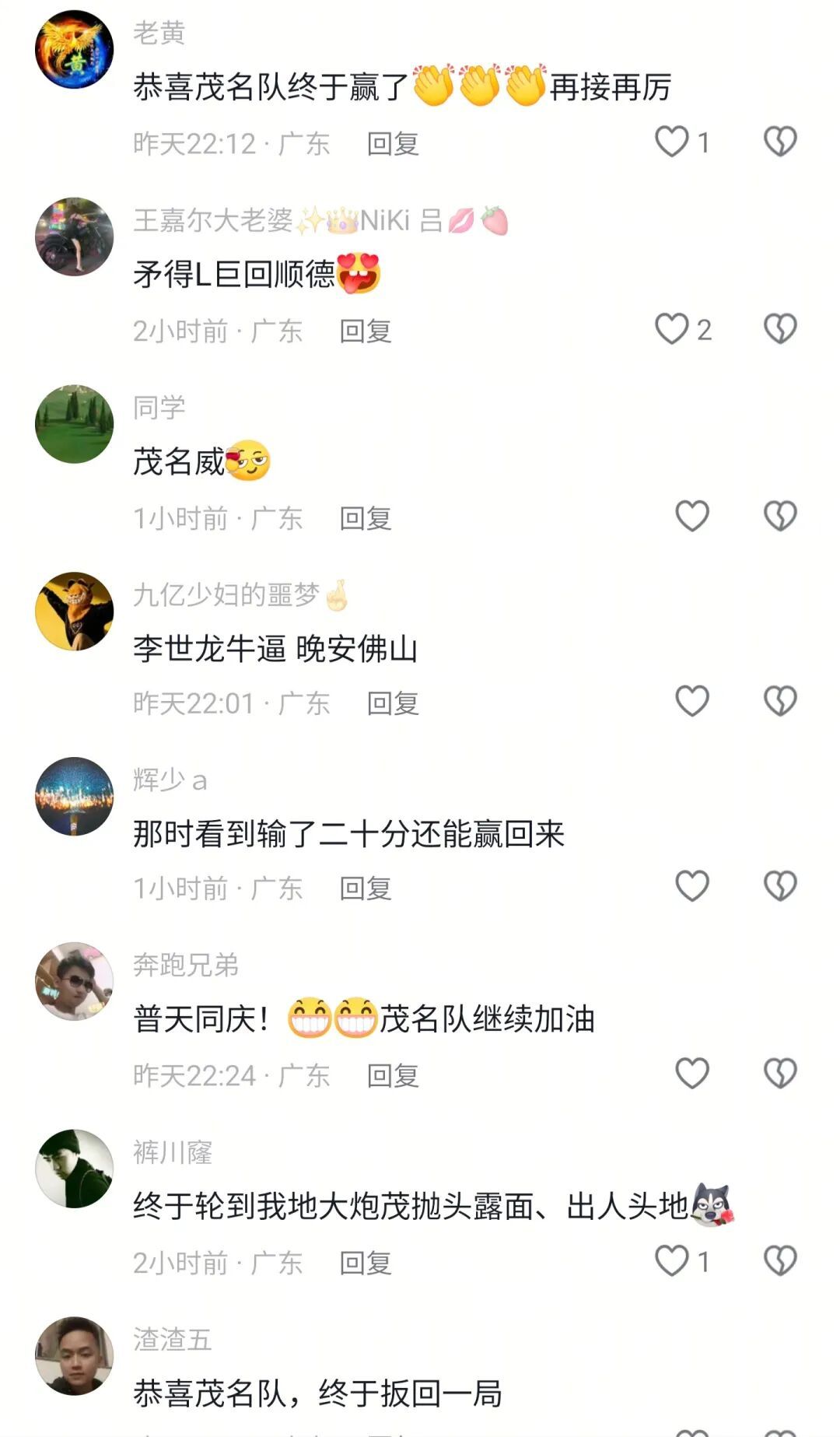Reply to 裤川窿's comment

(366, 1263)
